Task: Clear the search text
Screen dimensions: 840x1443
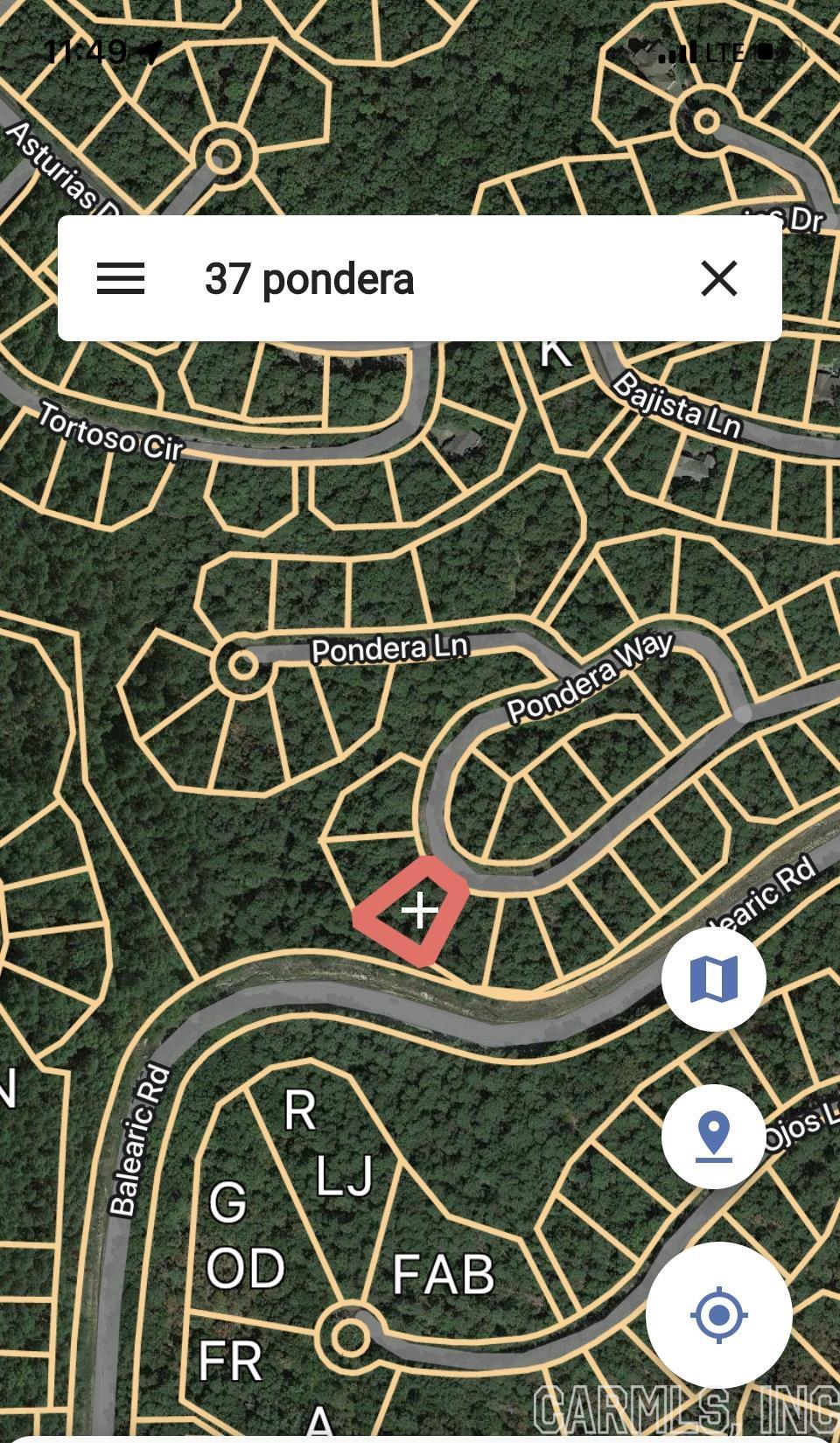Action: click(x=719, y=278)
